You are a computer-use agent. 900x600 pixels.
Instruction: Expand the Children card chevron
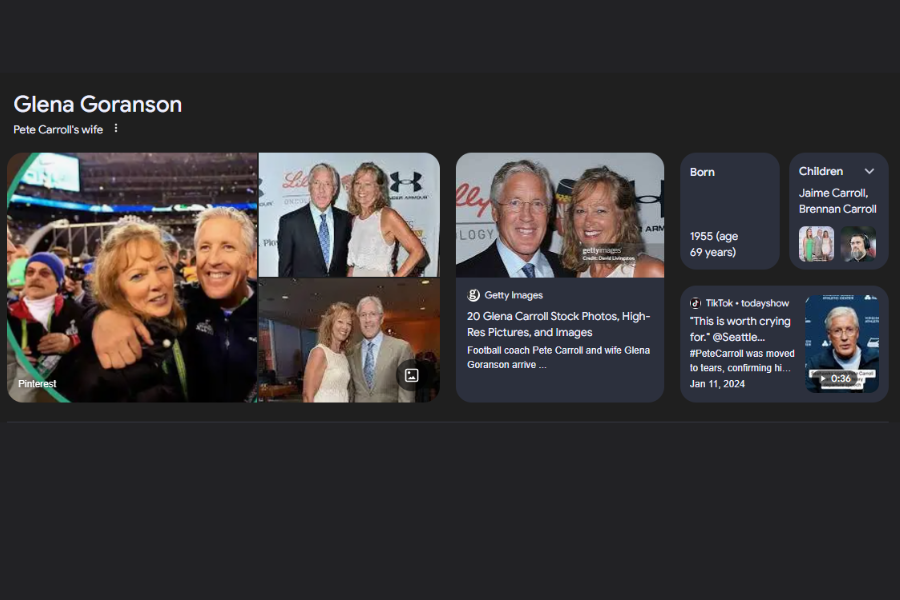[x=869, y=172]
